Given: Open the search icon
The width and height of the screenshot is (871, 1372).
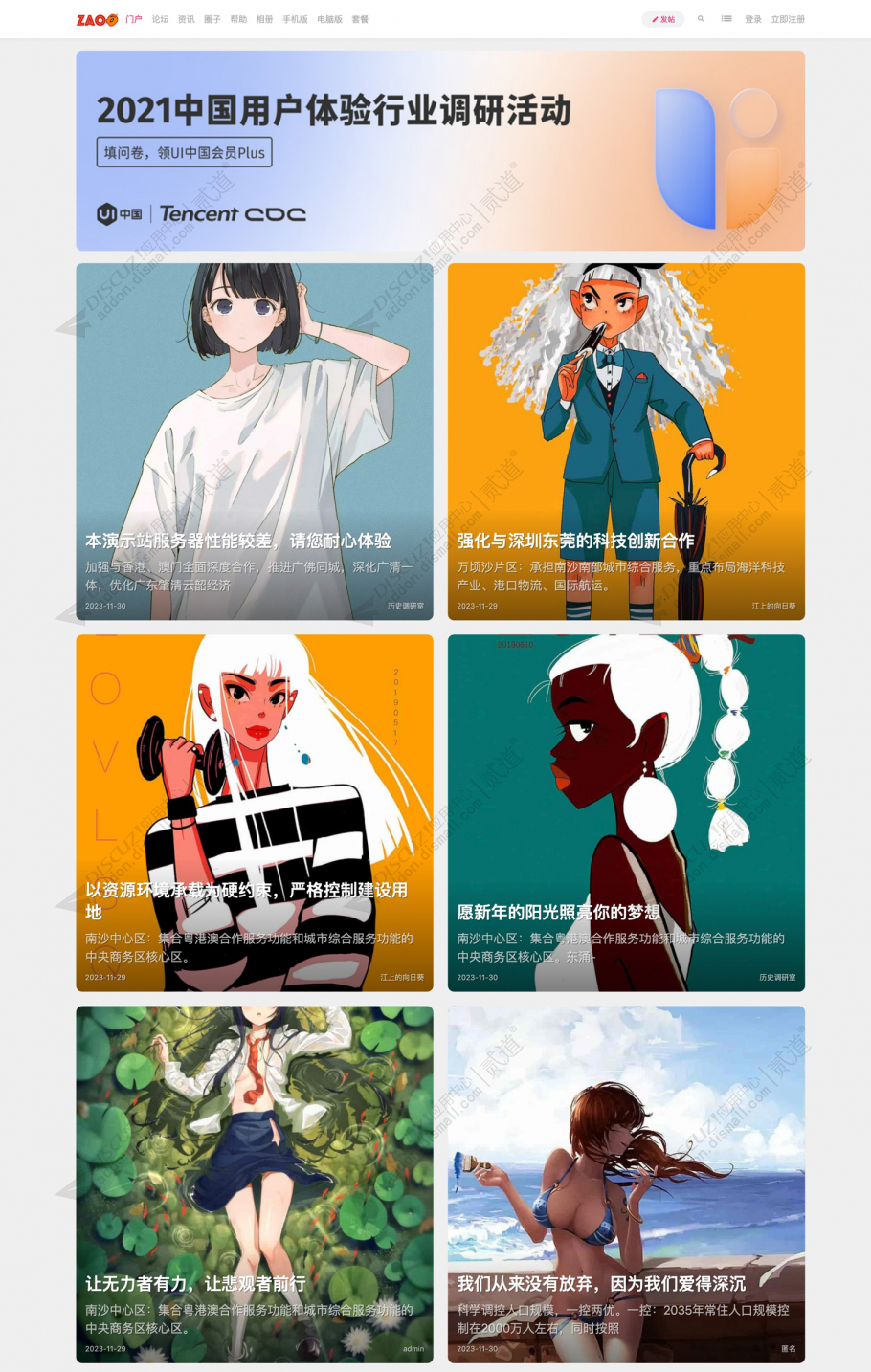Looking at the screenshot, I should tap(701, 19).
